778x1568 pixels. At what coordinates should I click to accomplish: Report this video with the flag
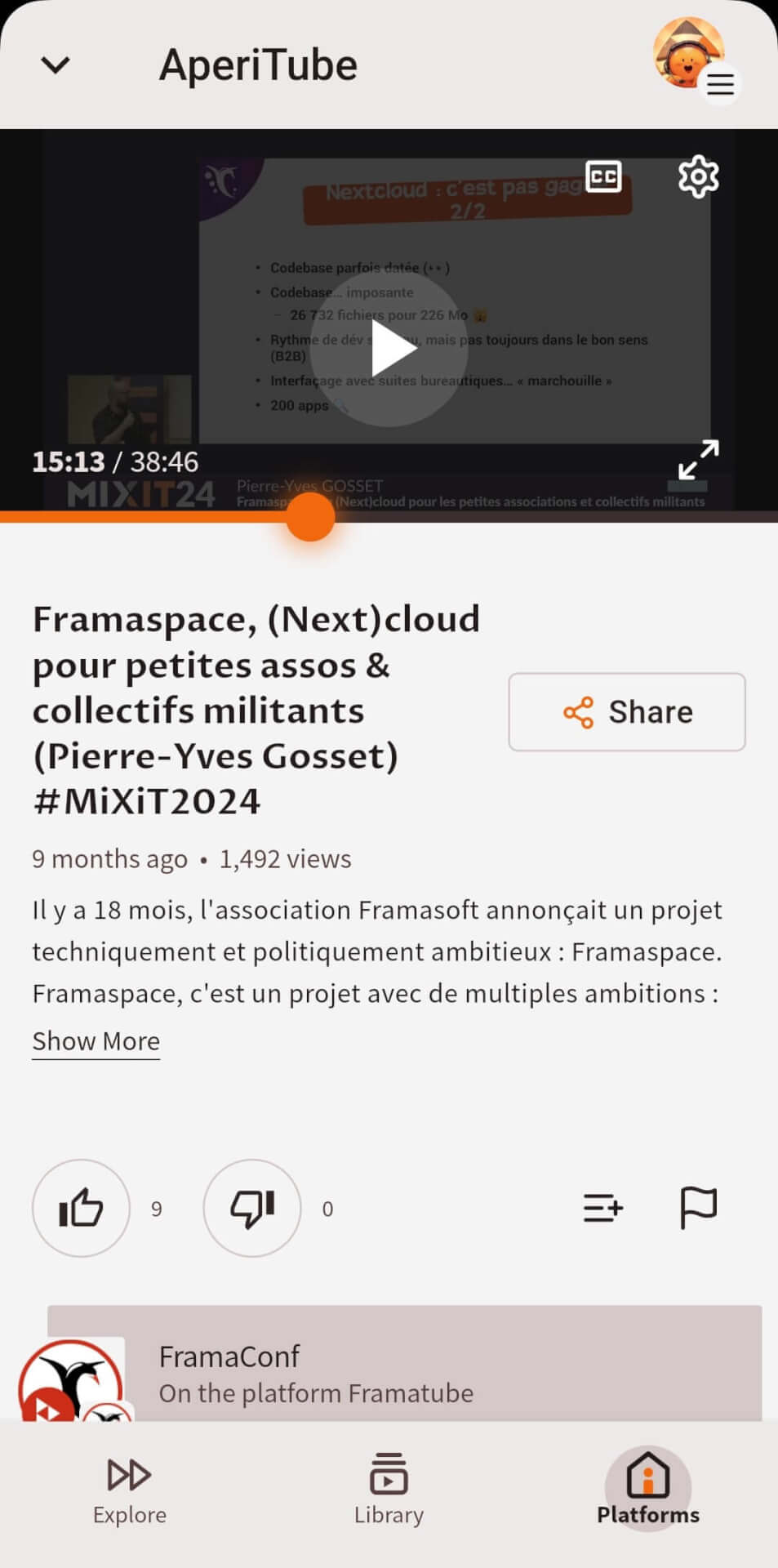click(x=698, y=1208)
